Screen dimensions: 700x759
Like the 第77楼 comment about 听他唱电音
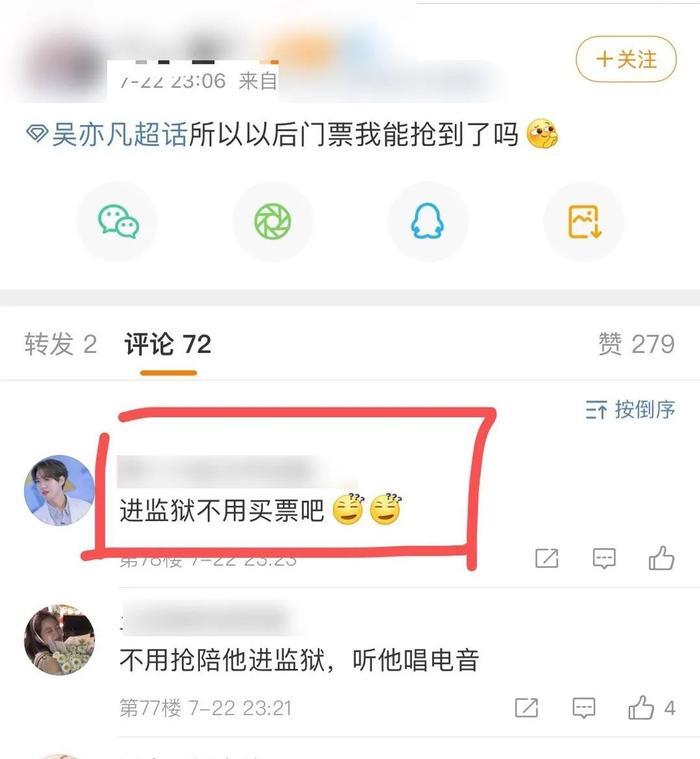(x=641, y=709)
